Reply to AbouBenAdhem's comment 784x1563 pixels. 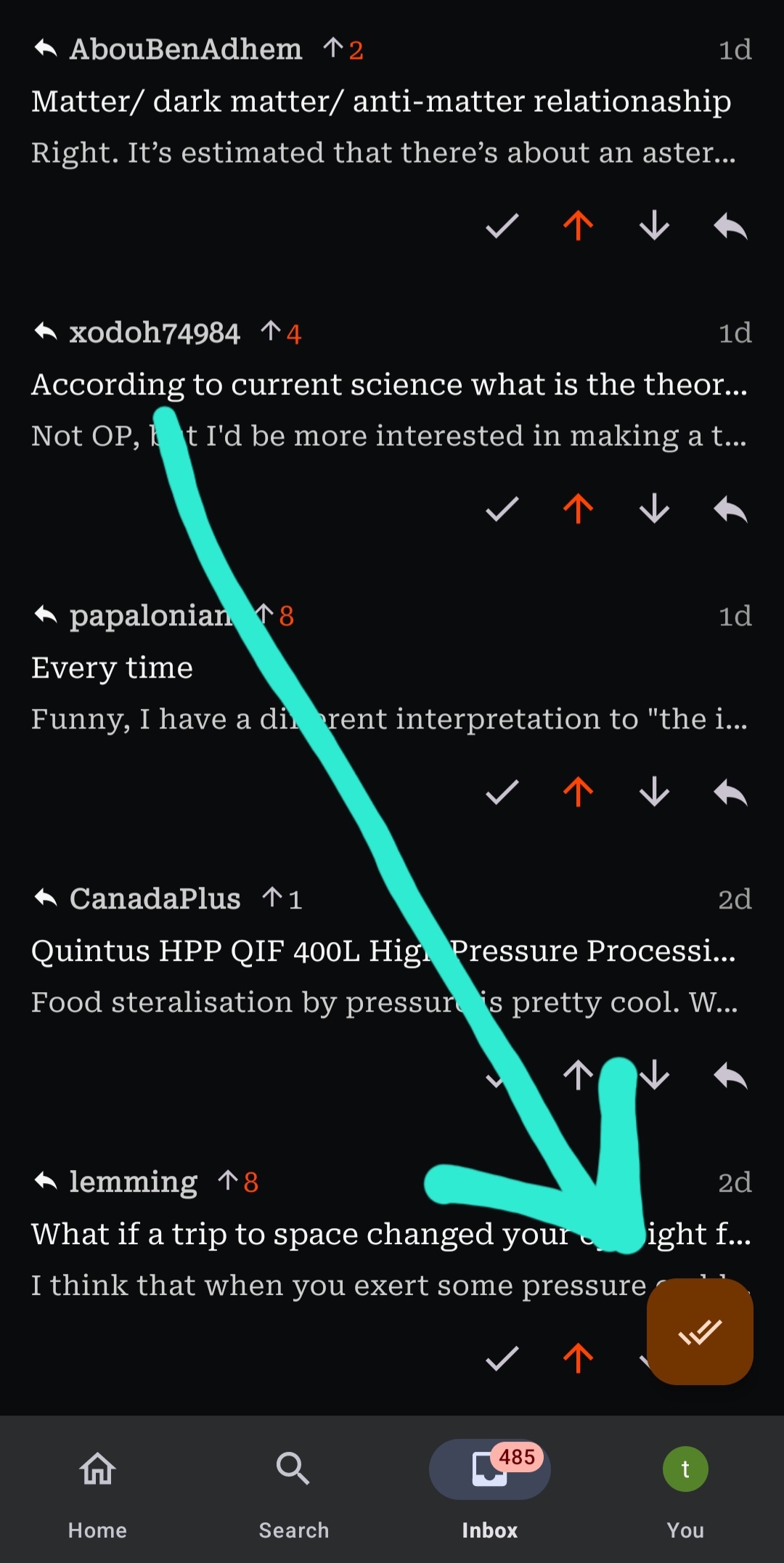tap(730, 226)
